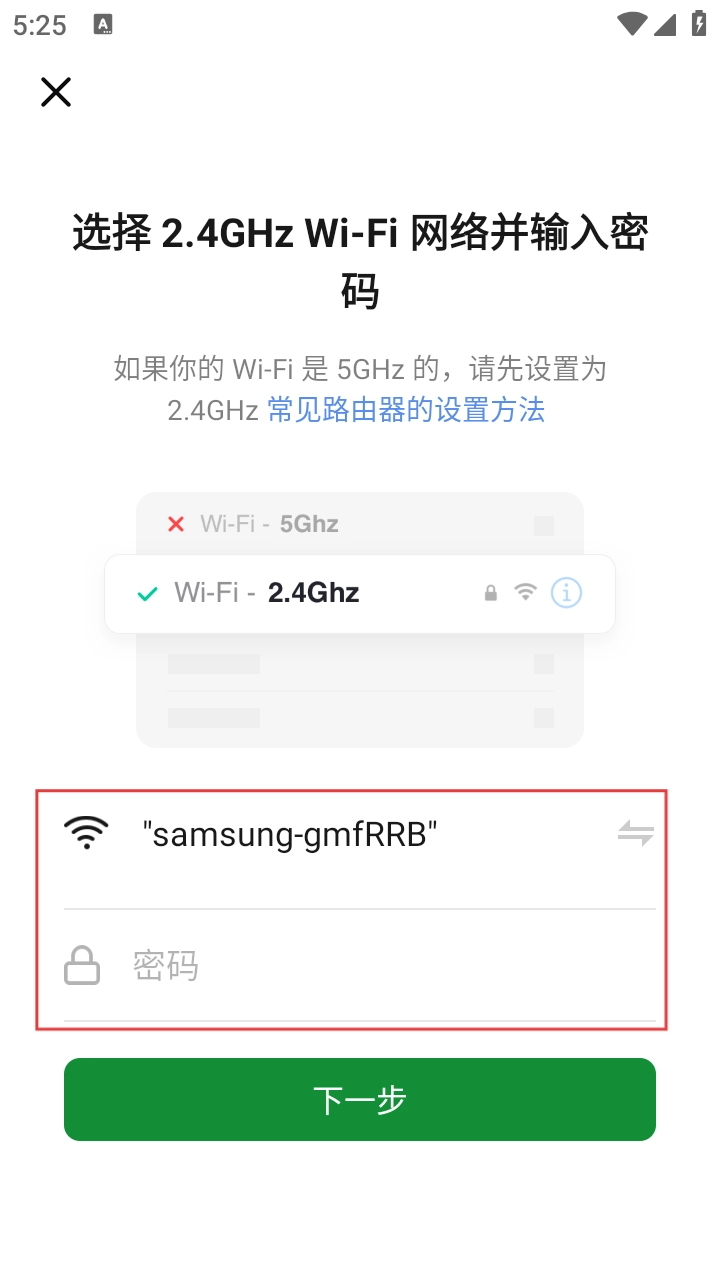This screenshot has height=1280, width=720.
Task: Switch Wi-Fi network with the swap icon
Action: click(635, 833)
